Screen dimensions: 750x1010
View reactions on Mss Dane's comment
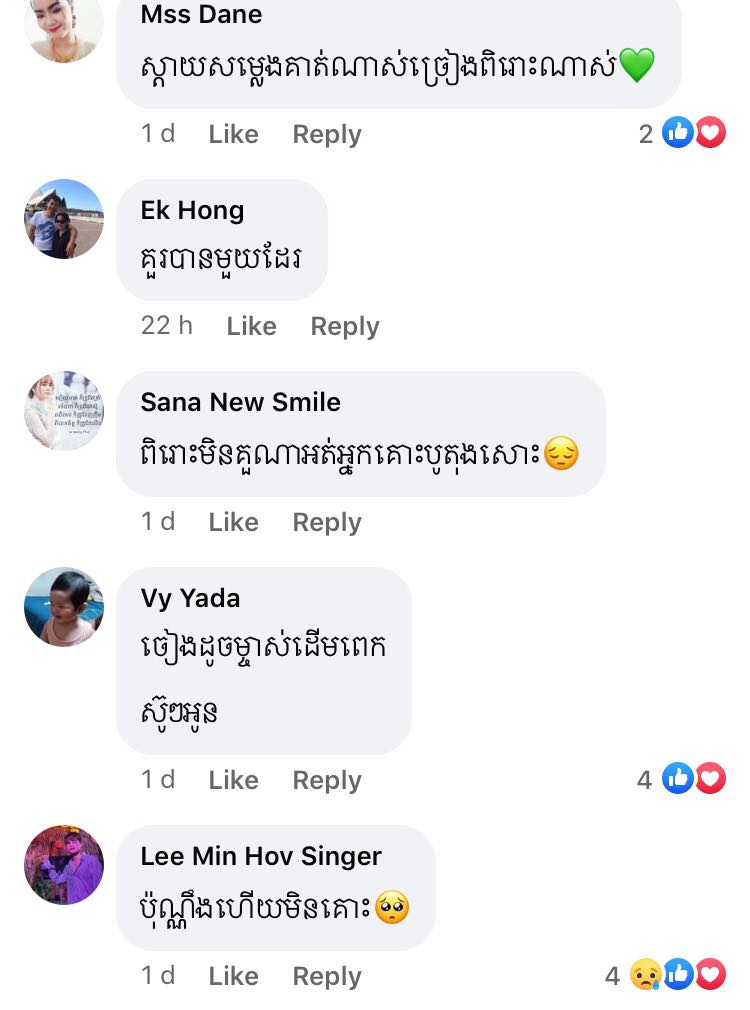click(682, 133)
